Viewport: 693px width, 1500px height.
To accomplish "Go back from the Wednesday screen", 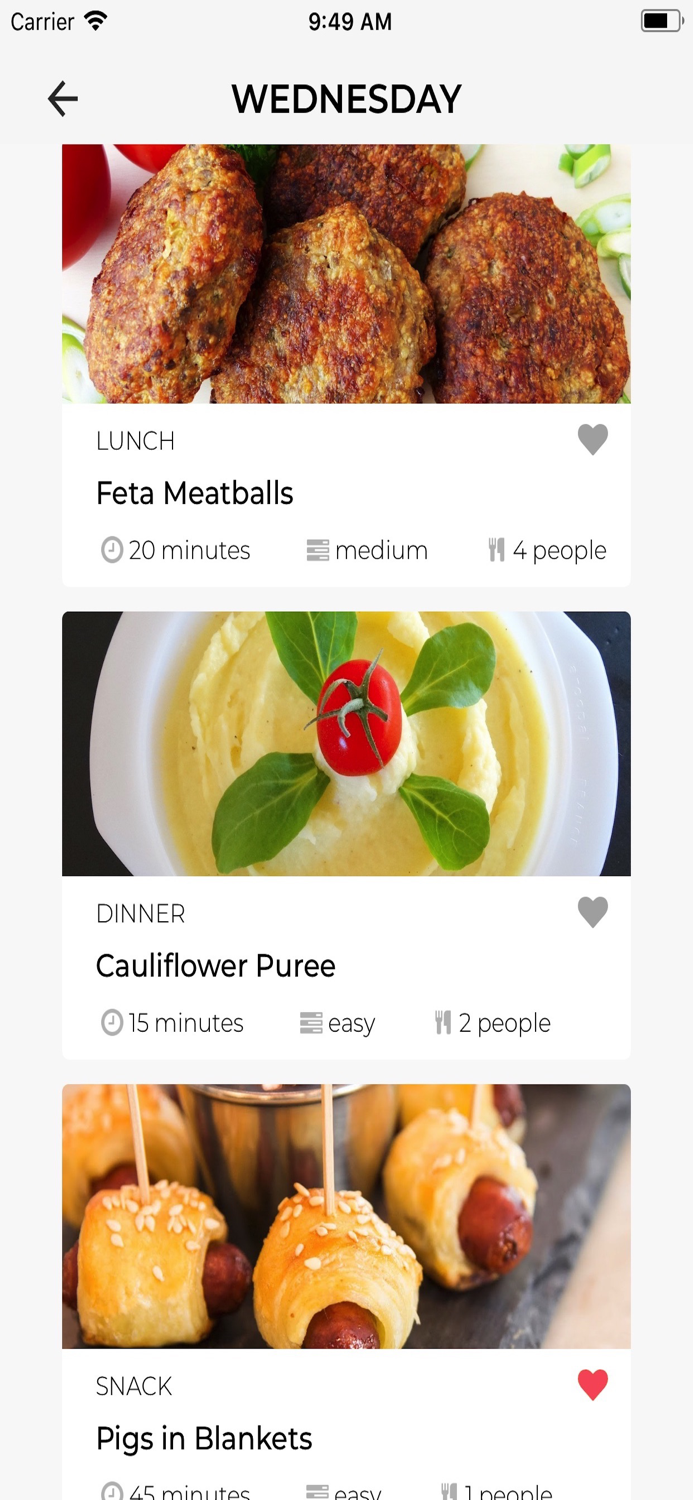I will click(x=63, y=99).
